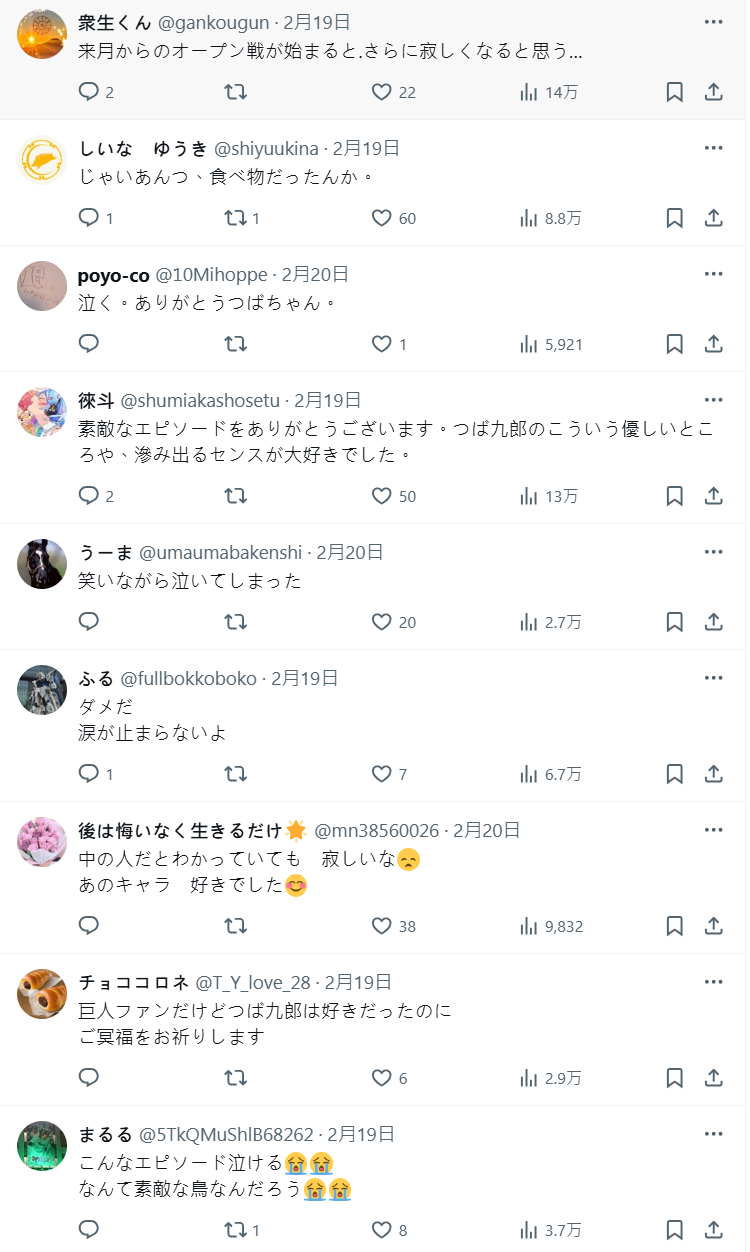The width and height of the screenshot is (750, 1252).
Task: Open チョココロネ's profile avatar
Action: coord(42,994)
